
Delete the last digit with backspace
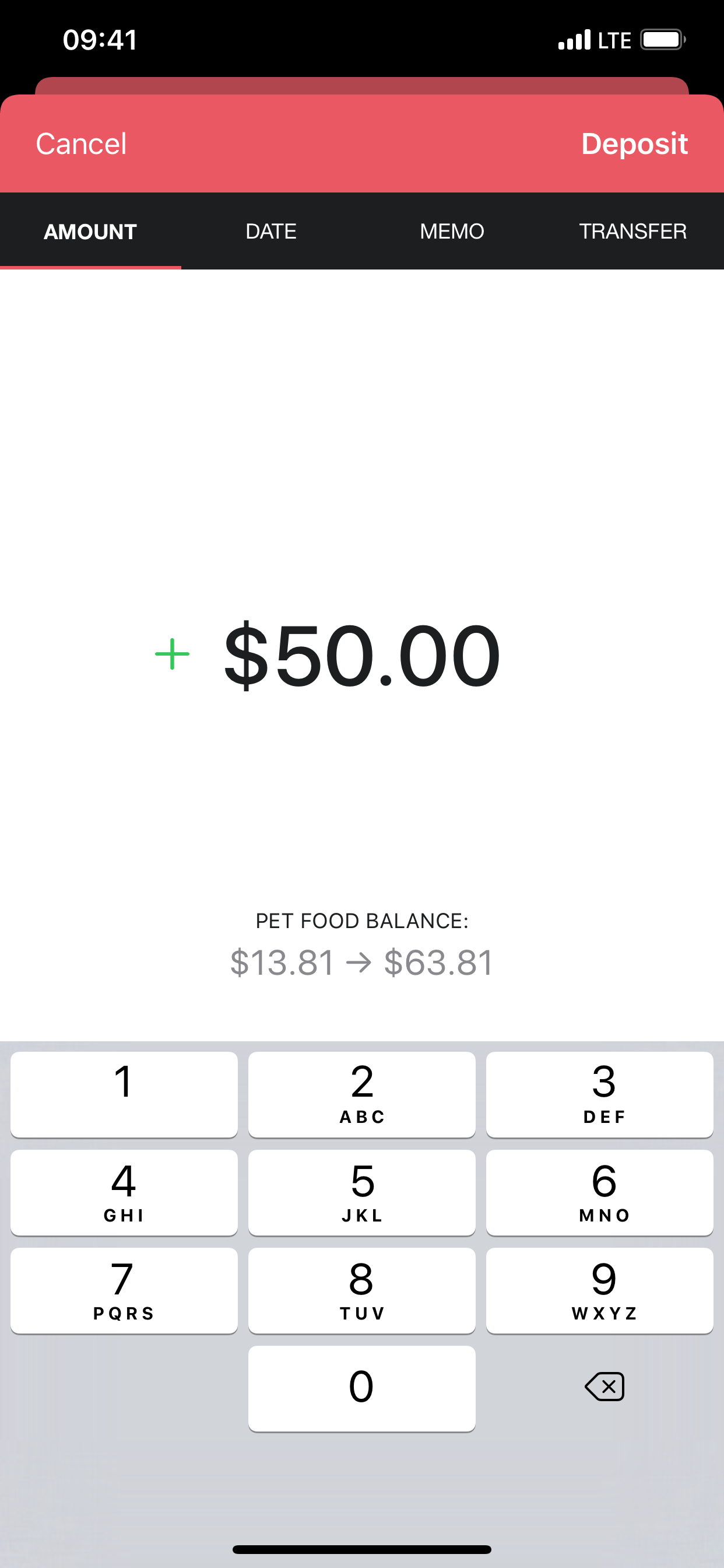coord(604,1387)
